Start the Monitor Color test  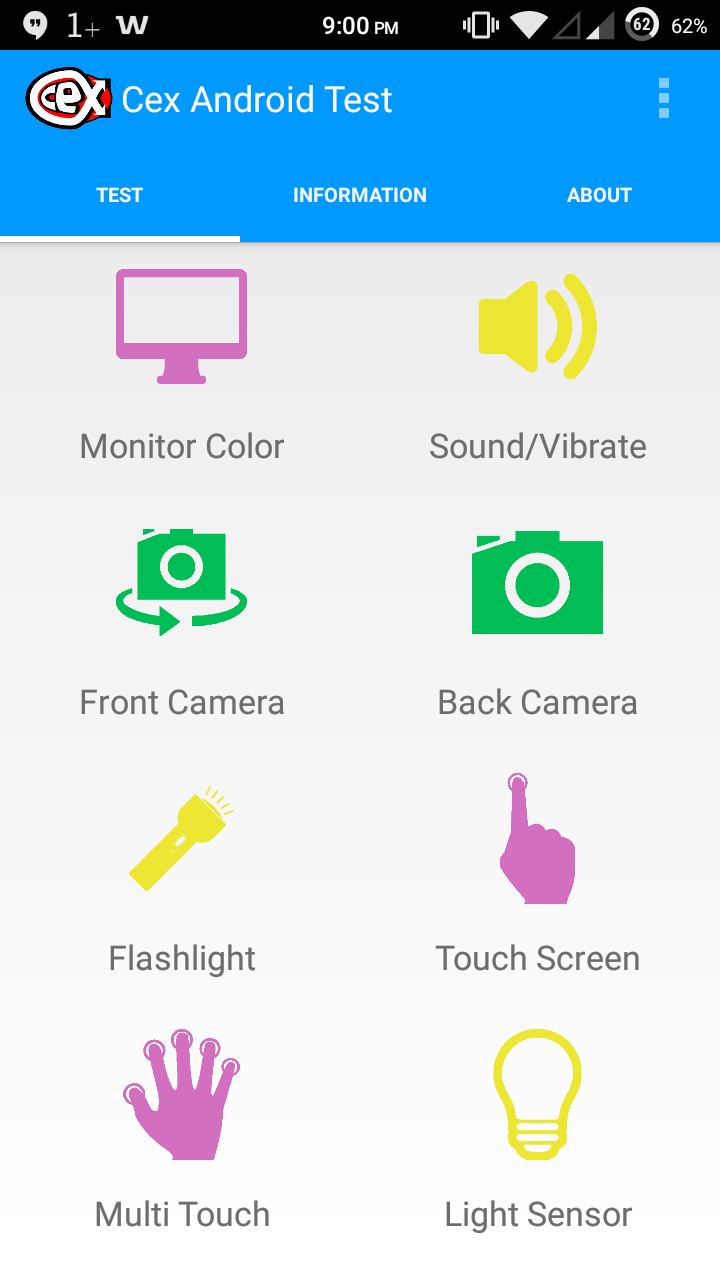pos(182,367)
